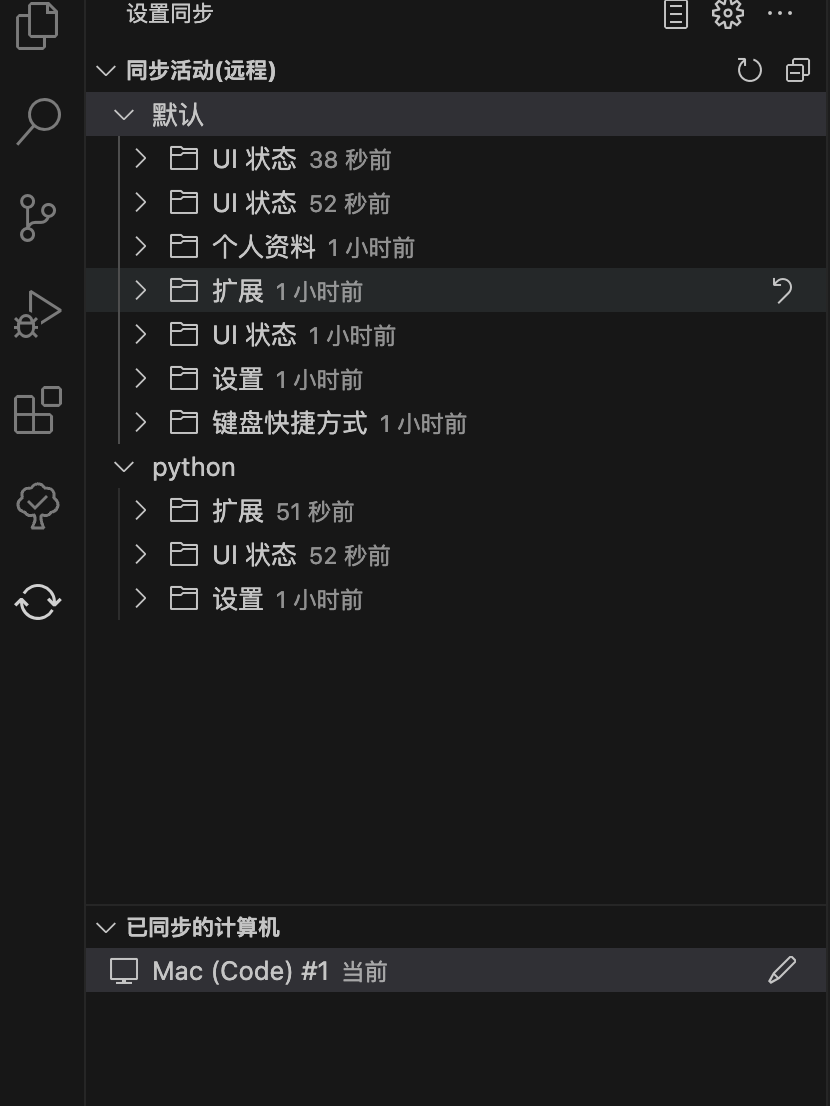Rename the Mac (Code) #1 machine
The width and height of the screenshot is (830, 1106).
(782, 970)
